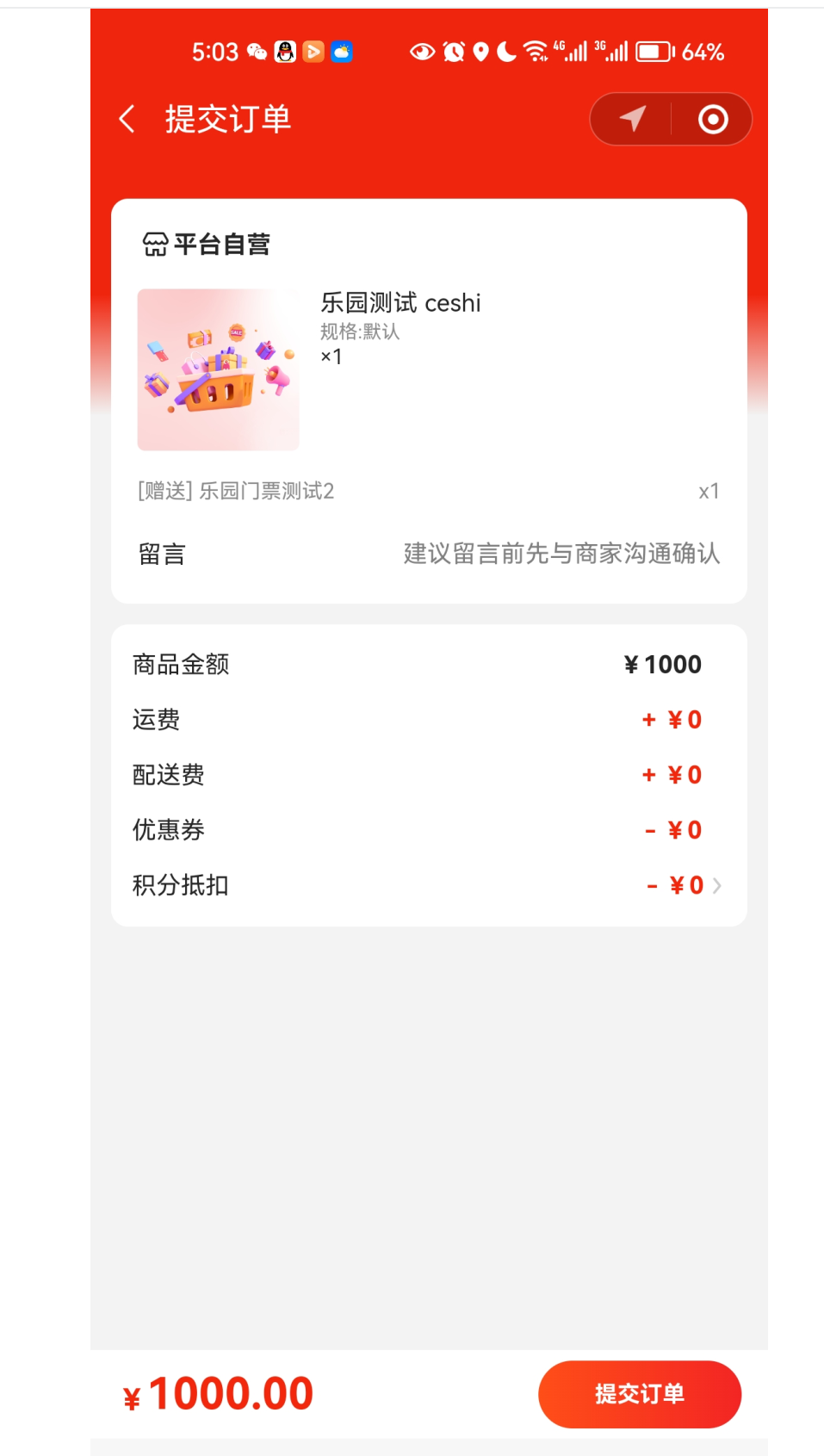
Task: Submit the order with 提交订单 button
Action: pos(639,1394)
